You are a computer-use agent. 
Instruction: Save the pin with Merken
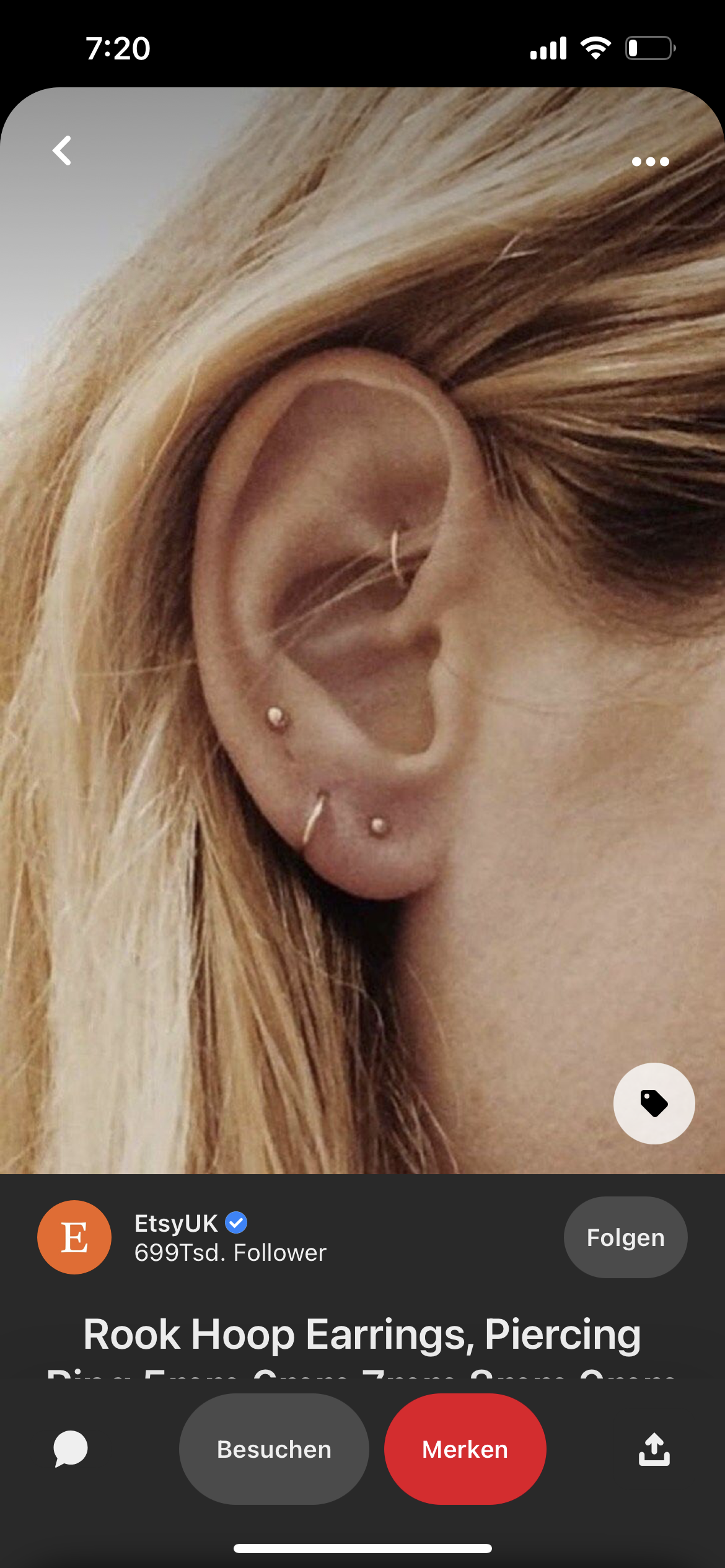(465, 1449)
